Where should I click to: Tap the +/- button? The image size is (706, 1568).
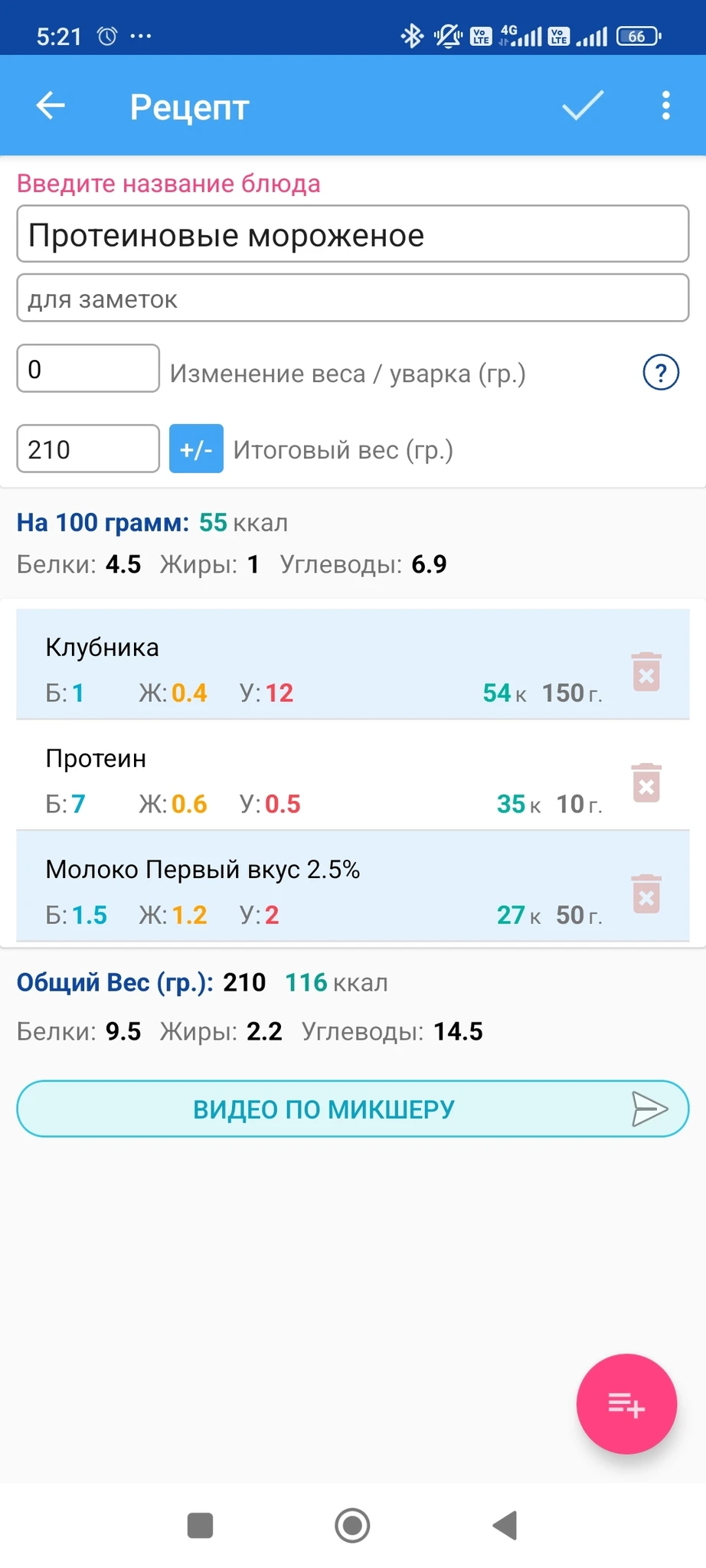point(196,449)
